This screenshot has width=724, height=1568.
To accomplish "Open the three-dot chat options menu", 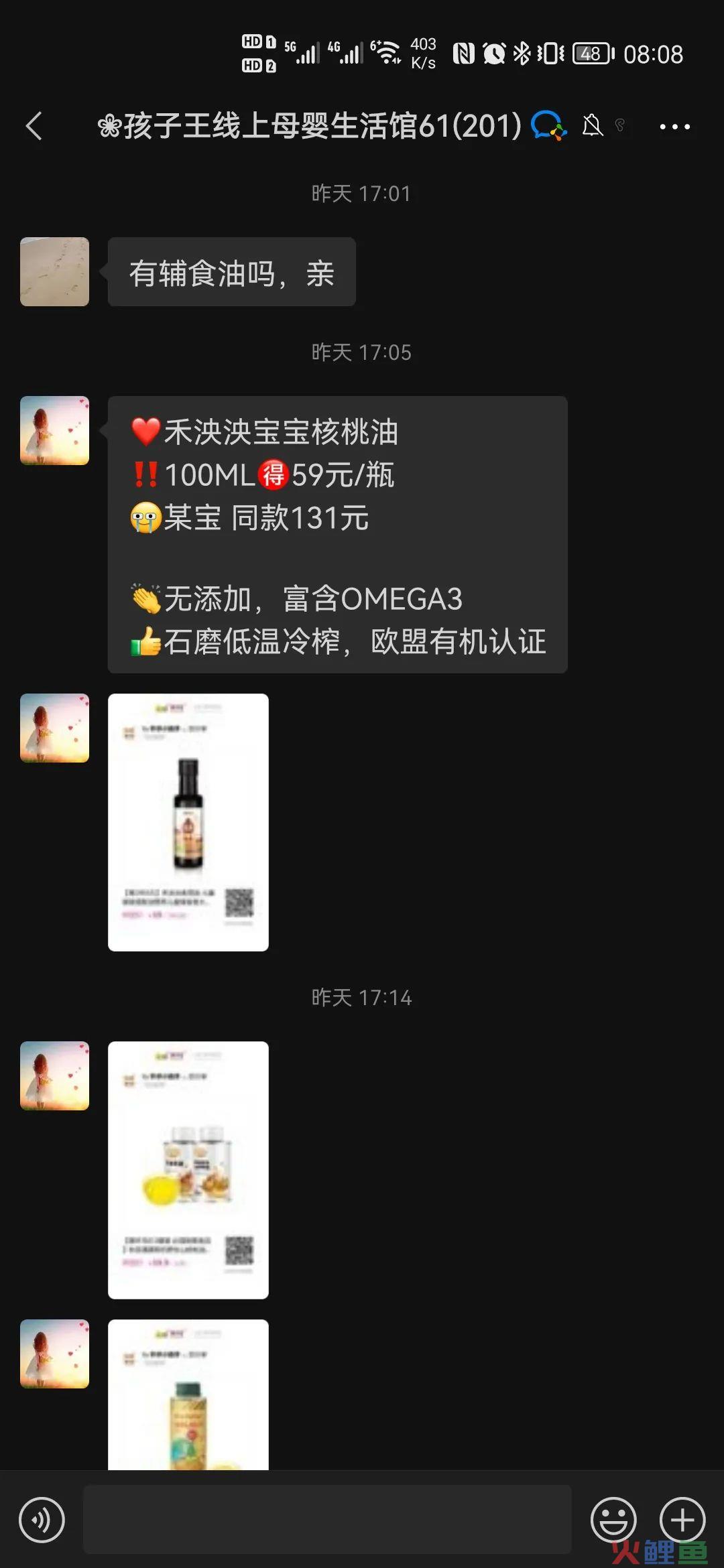I will [x=674, y=126].
